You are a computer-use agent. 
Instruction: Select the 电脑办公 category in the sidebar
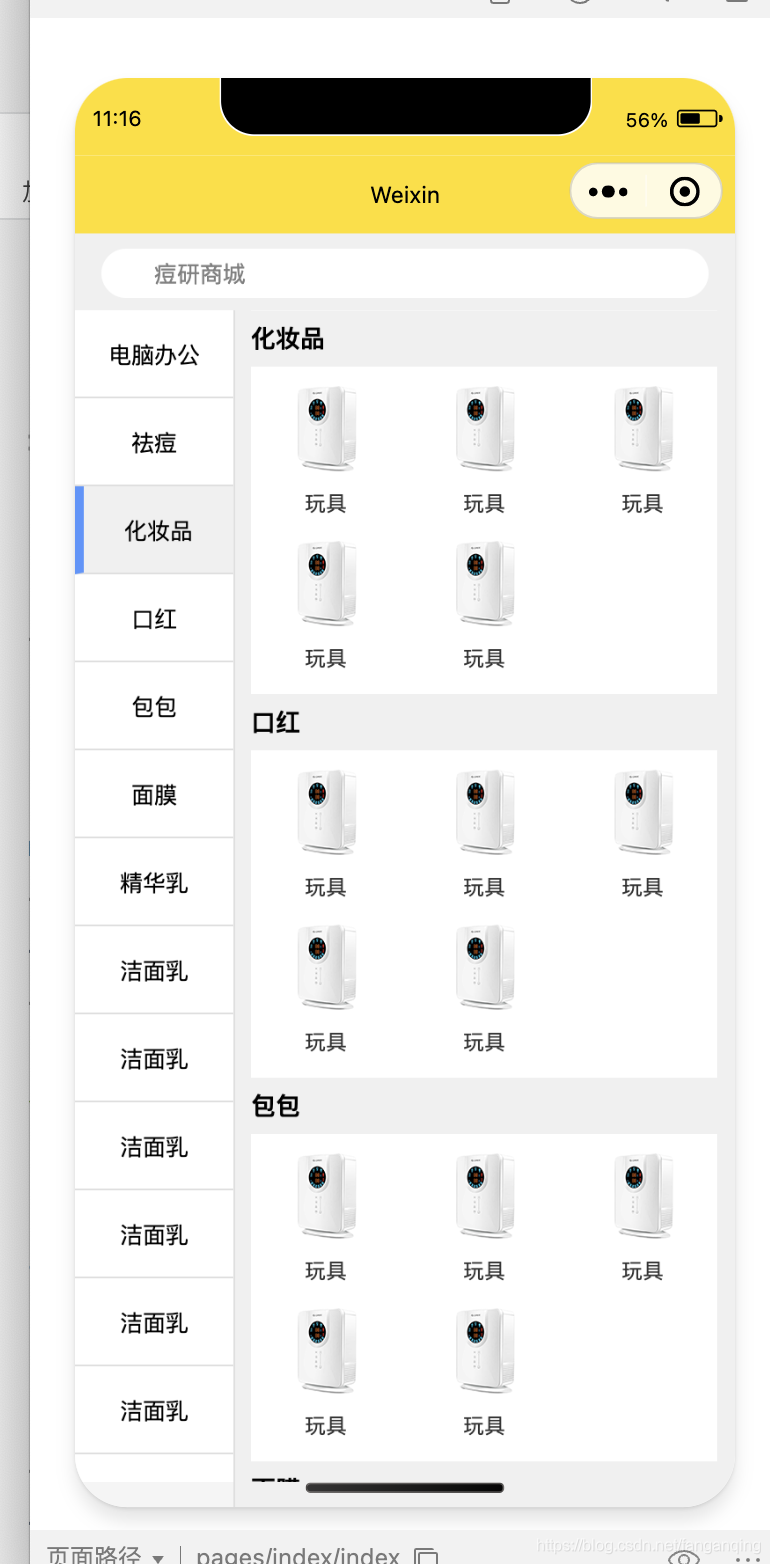coord(154,353)
